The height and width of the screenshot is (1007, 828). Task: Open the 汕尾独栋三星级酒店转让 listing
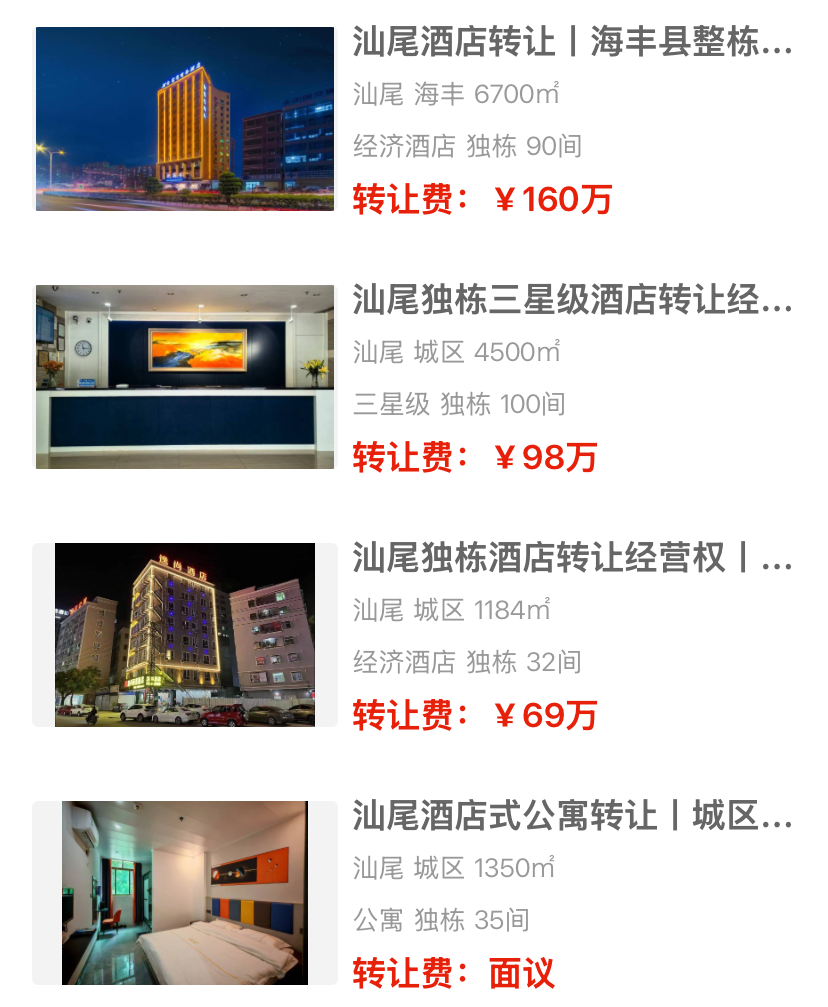point(572,300)
